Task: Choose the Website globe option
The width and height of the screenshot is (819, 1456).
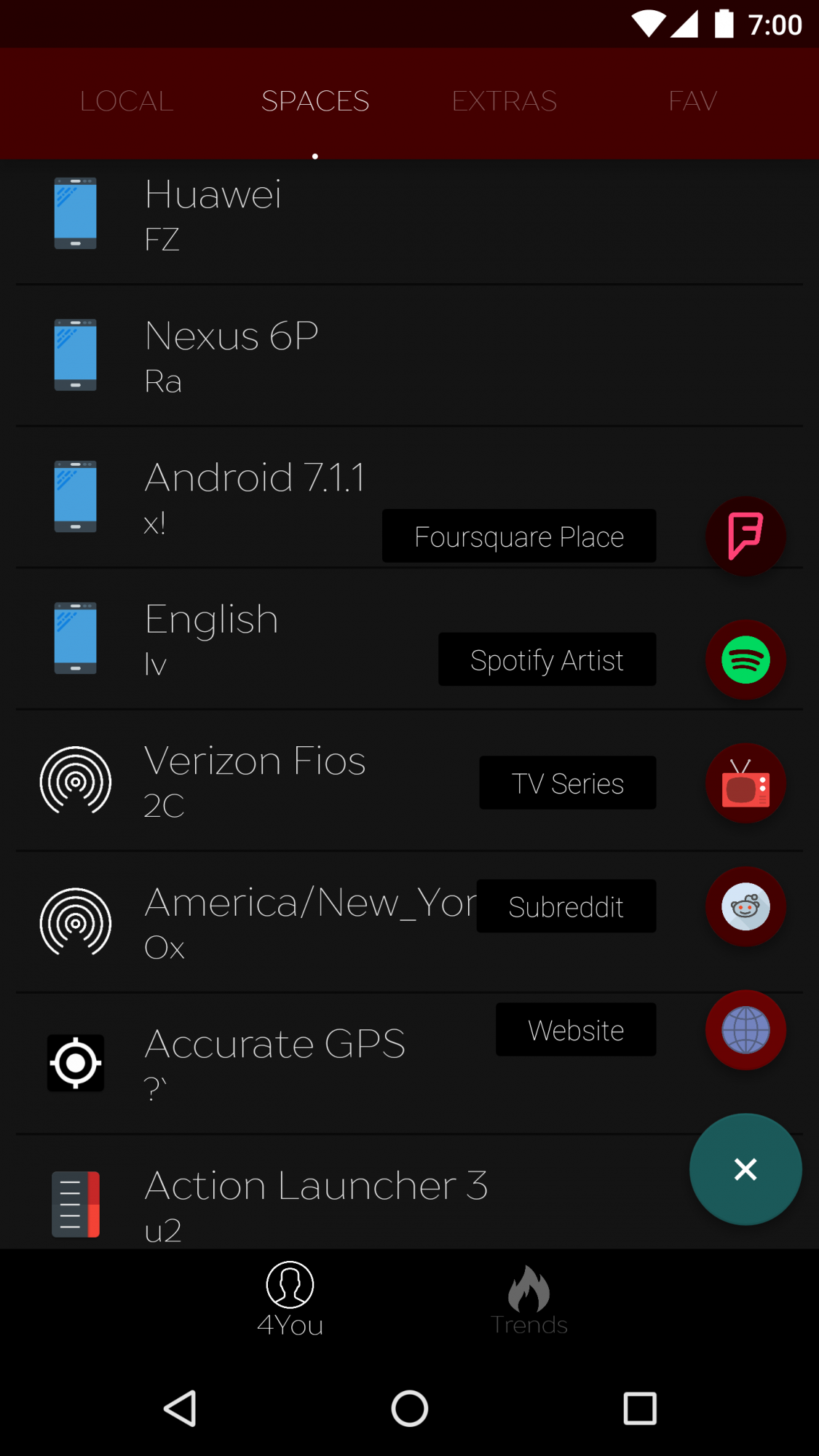Action: (x=745, y=1030)
